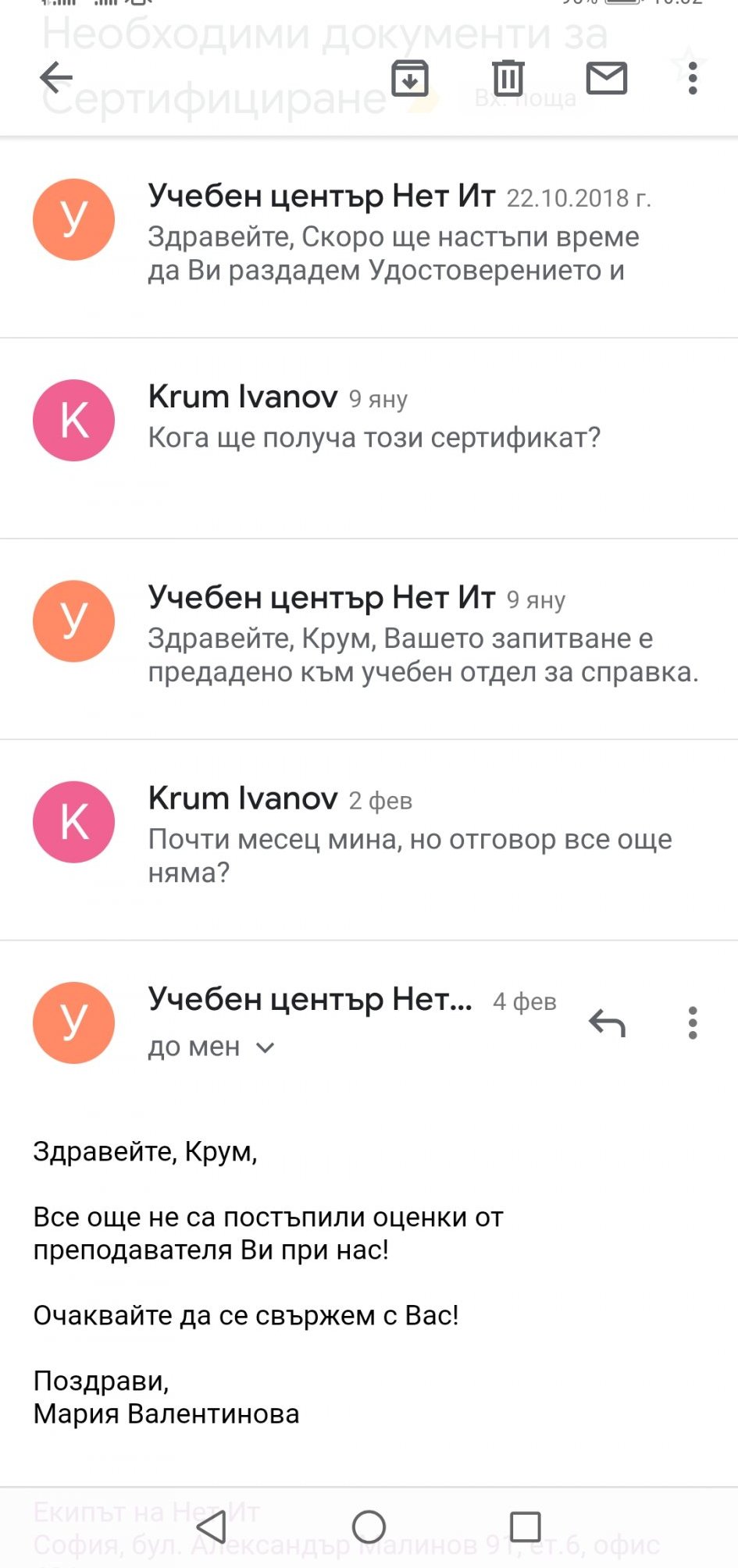Expand recipient details next to до мен
Viewport: 738px width, 1568px height.
point(265,1047)
